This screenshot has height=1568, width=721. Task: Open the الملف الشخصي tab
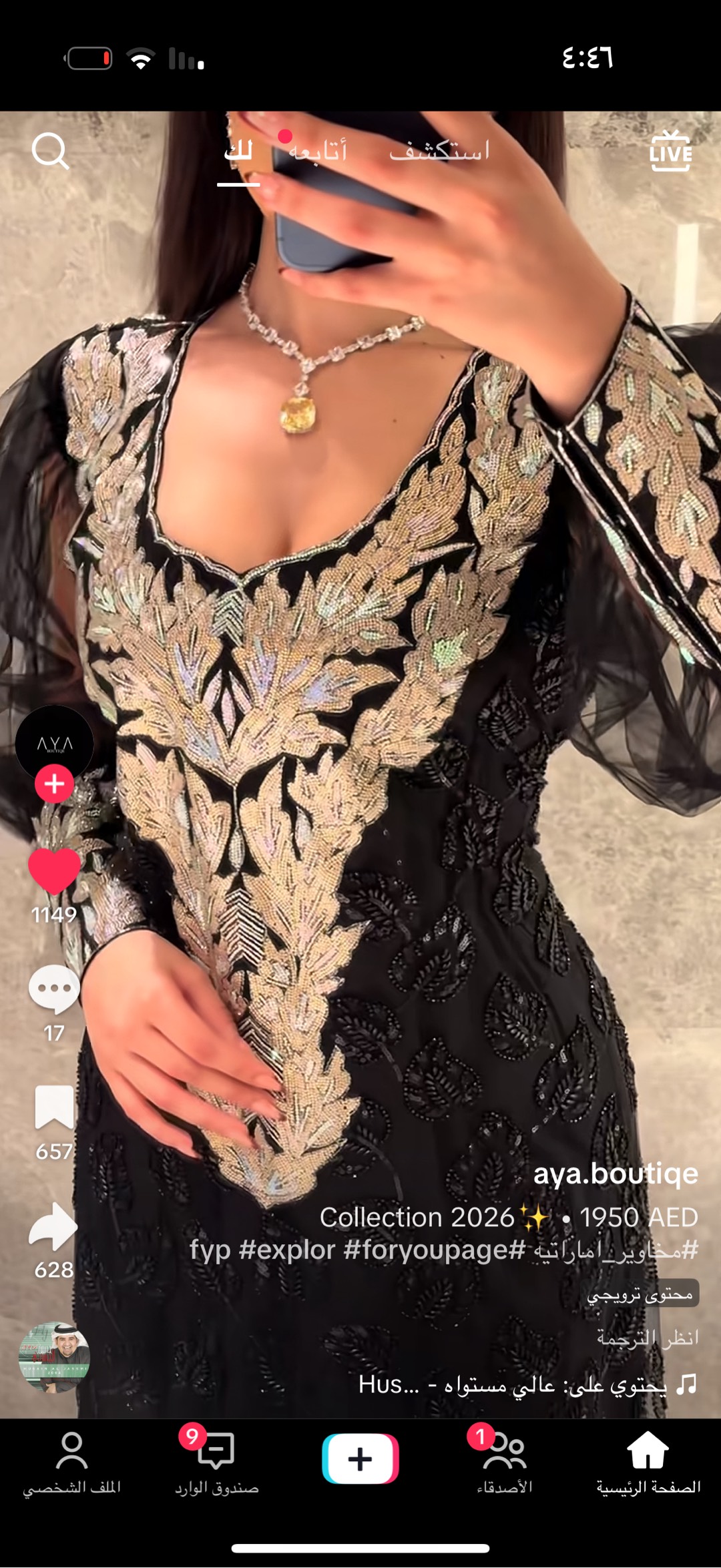(x=72, y=1462)
